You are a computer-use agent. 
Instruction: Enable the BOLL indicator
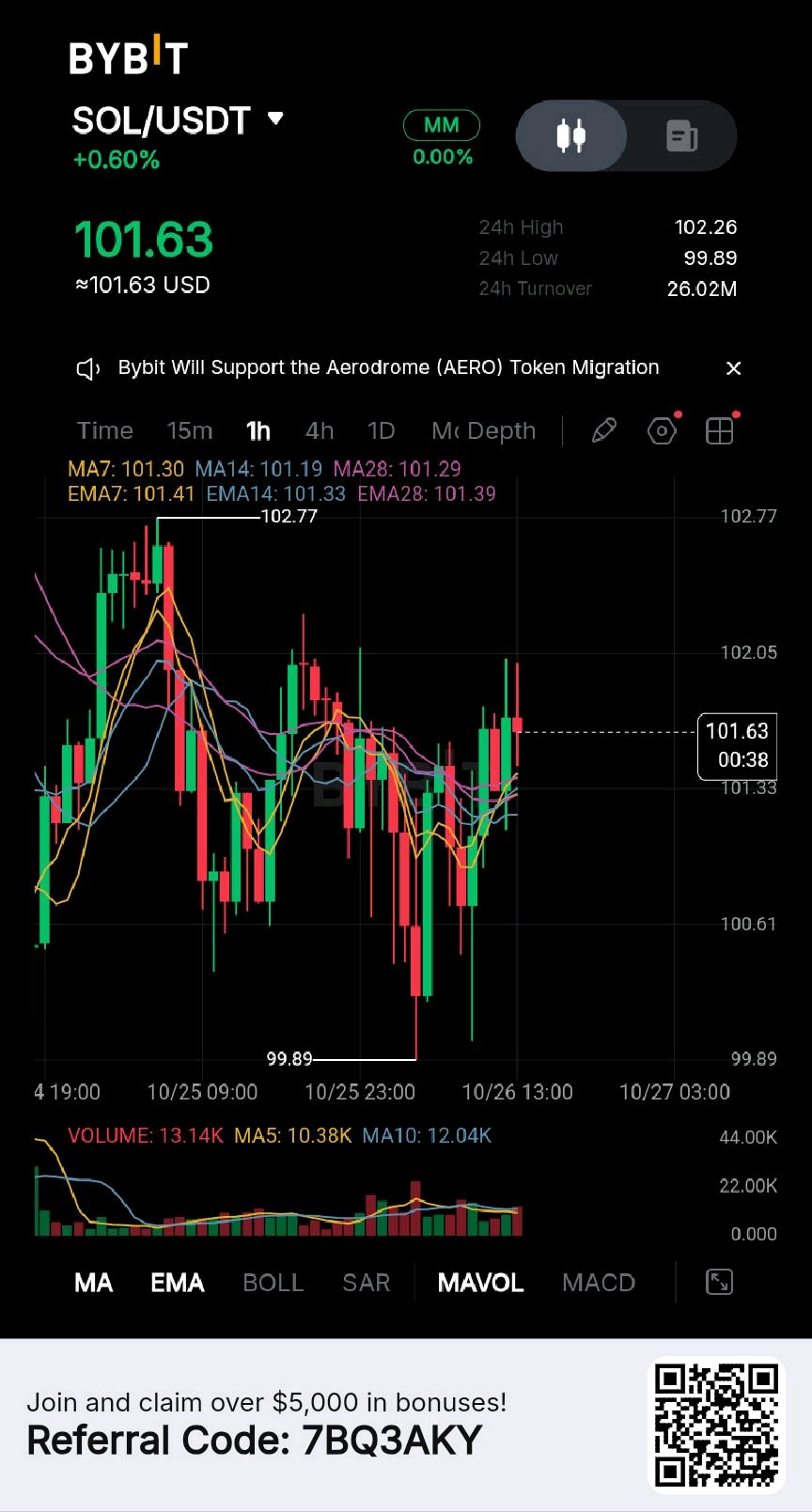point(273,1283)
